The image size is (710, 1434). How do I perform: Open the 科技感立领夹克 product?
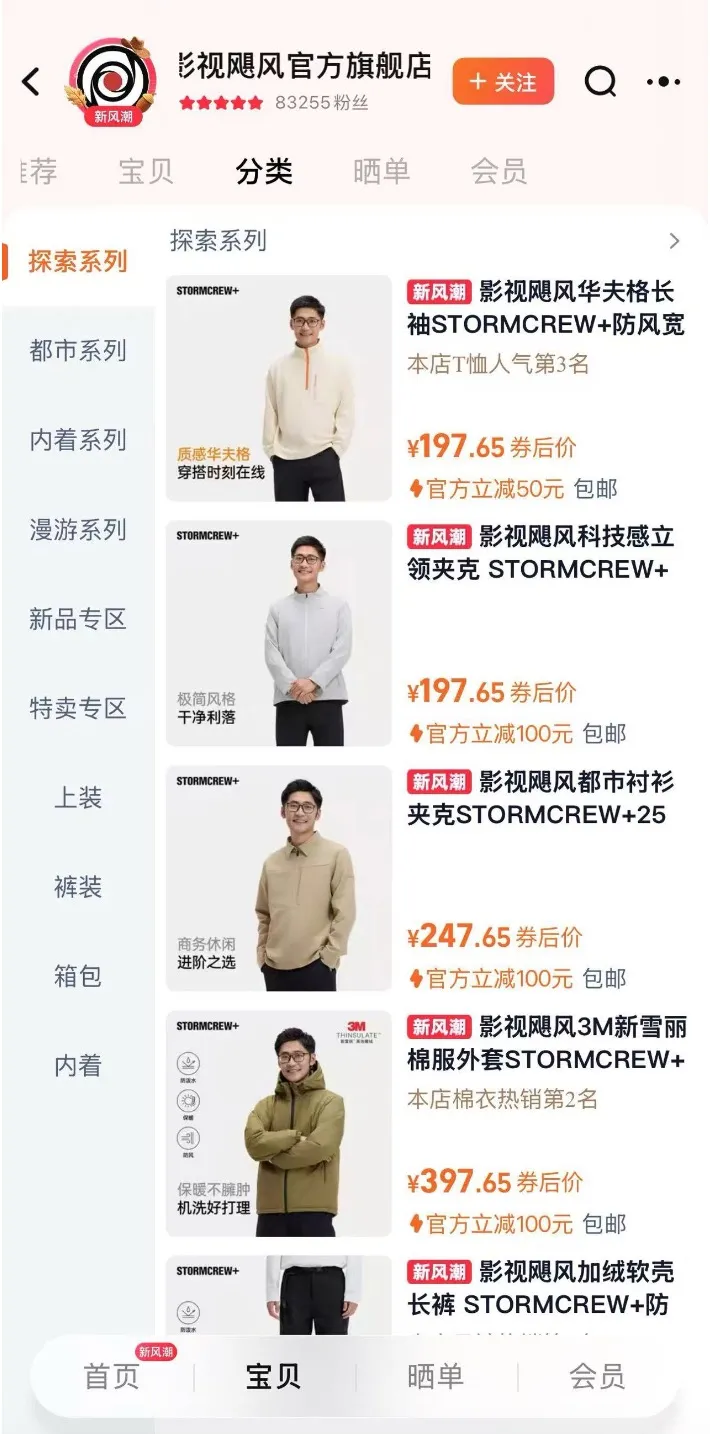tap(546, 553)
